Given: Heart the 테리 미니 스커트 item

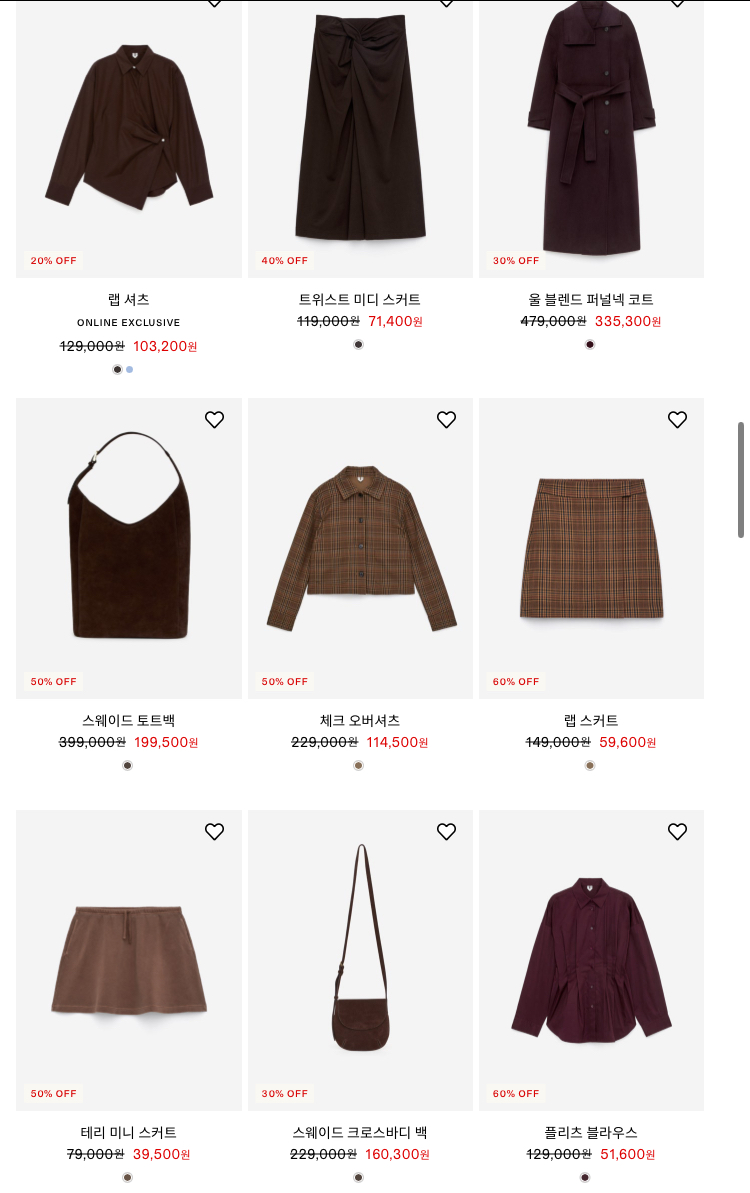Looking at the screenshot, I should pyautogui.click(x=214, y=832).
